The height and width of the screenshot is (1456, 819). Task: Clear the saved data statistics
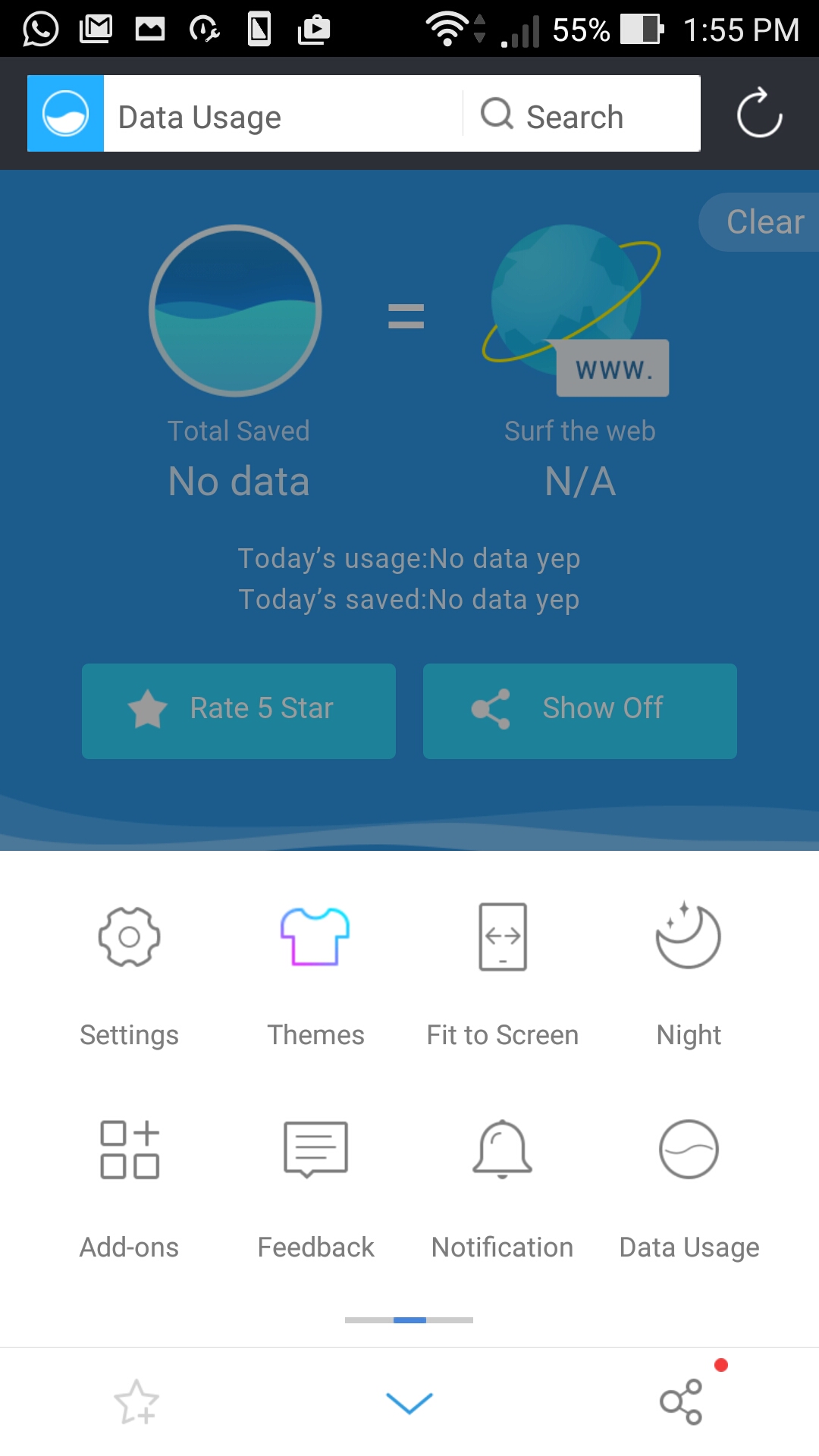coord(764,221)
